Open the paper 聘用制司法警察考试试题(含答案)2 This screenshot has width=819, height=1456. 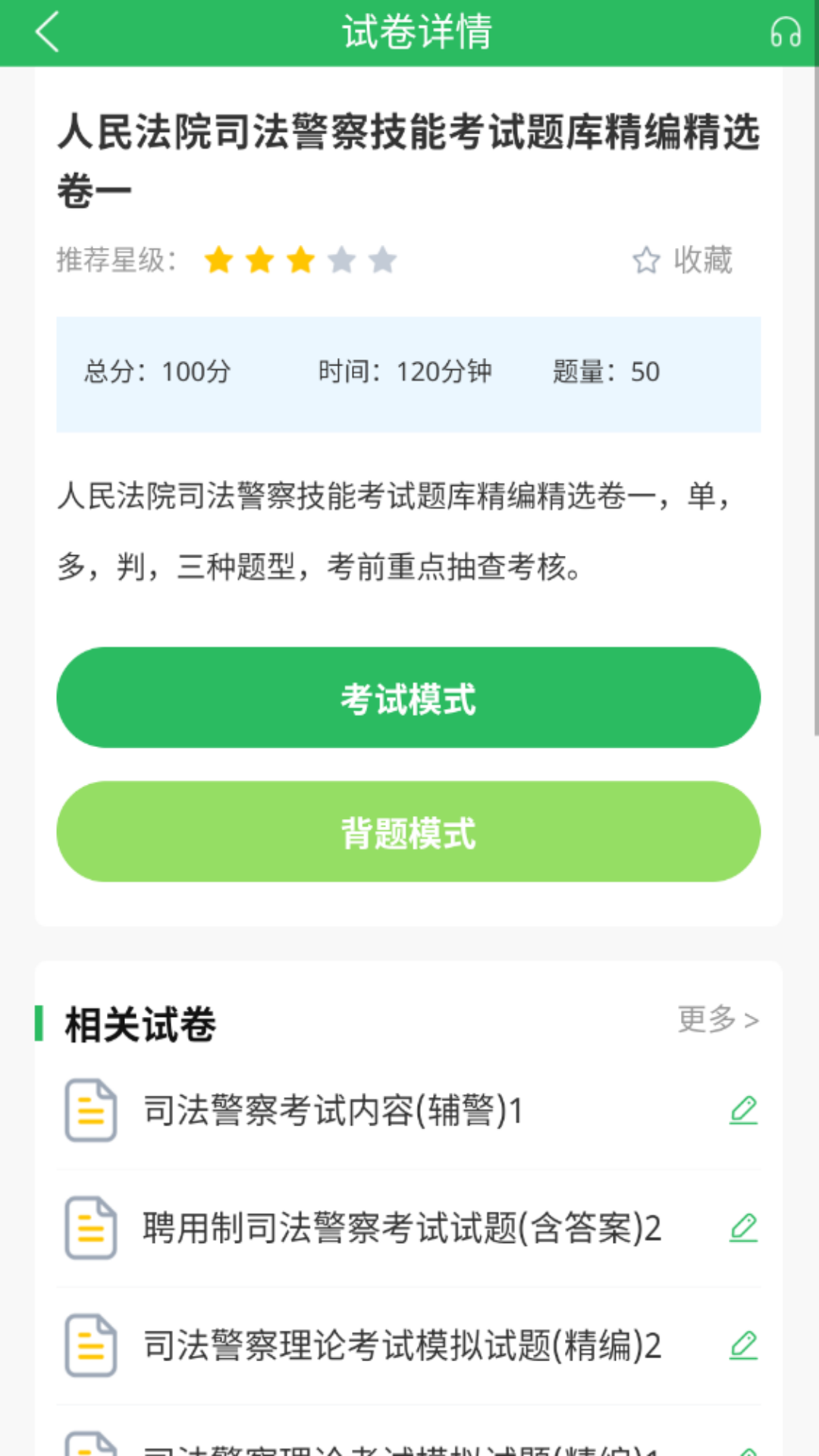(402, 1228)
